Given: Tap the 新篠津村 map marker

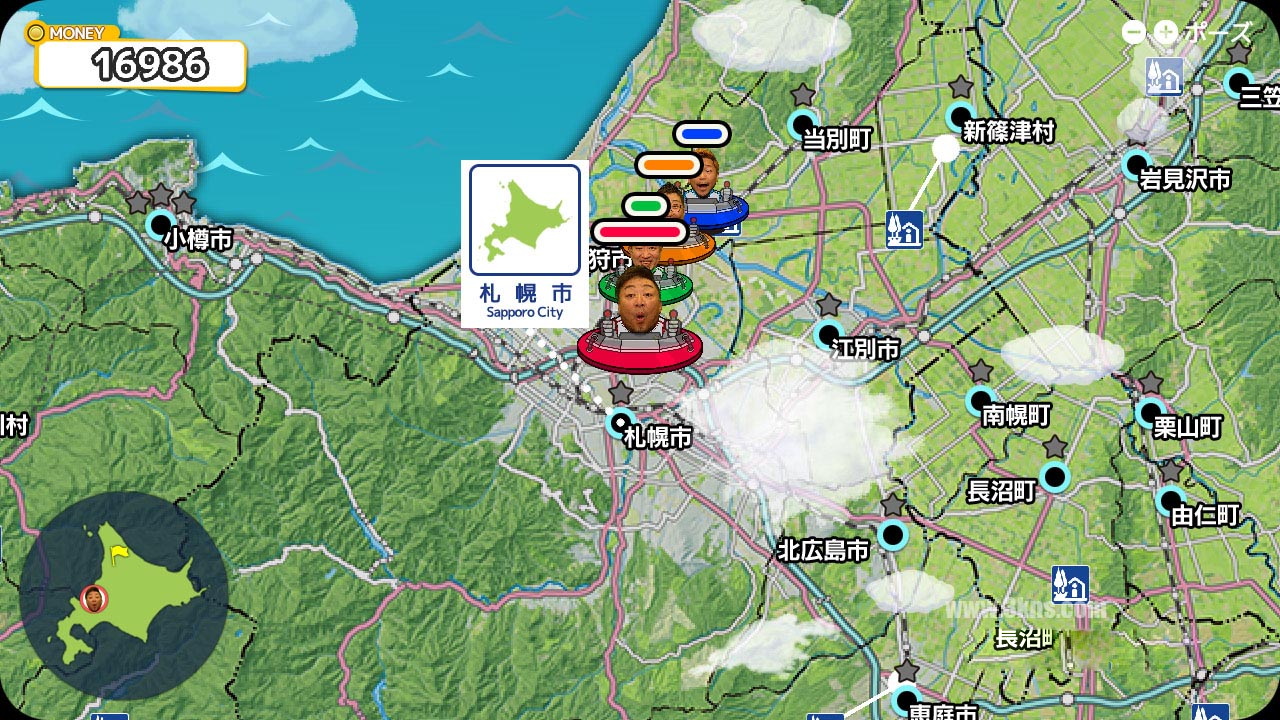Looking at the screenshot, I should point(961,115).
